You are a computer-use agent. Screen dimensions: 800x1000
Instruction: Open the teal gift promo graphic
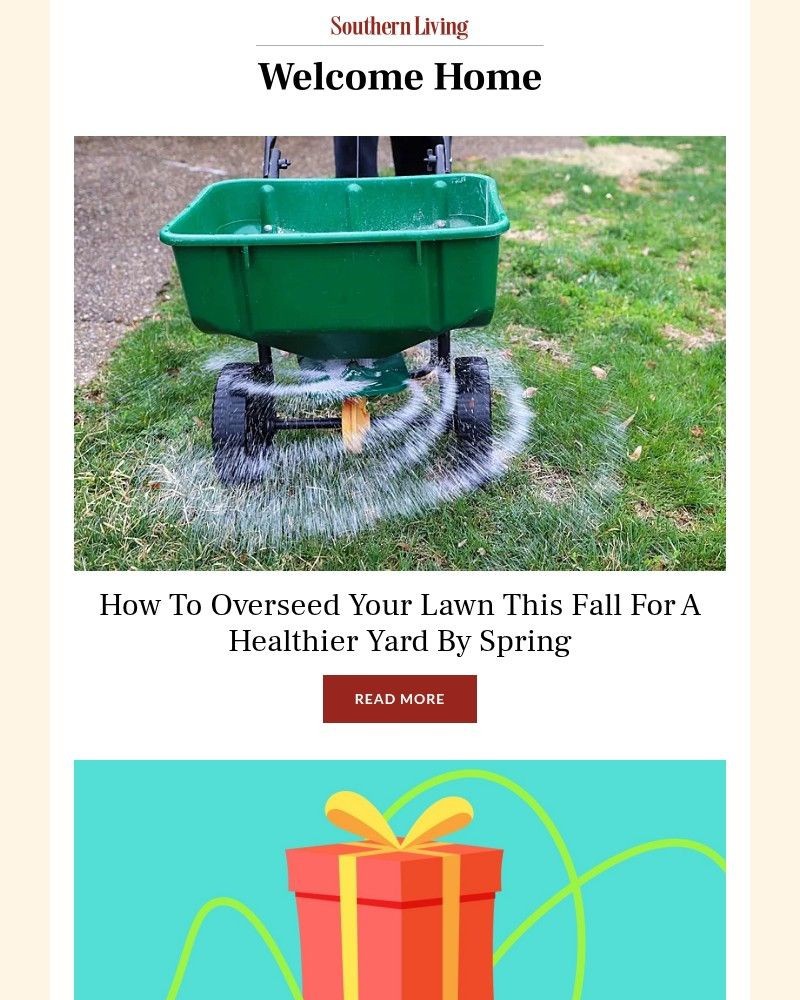(399, 880)
